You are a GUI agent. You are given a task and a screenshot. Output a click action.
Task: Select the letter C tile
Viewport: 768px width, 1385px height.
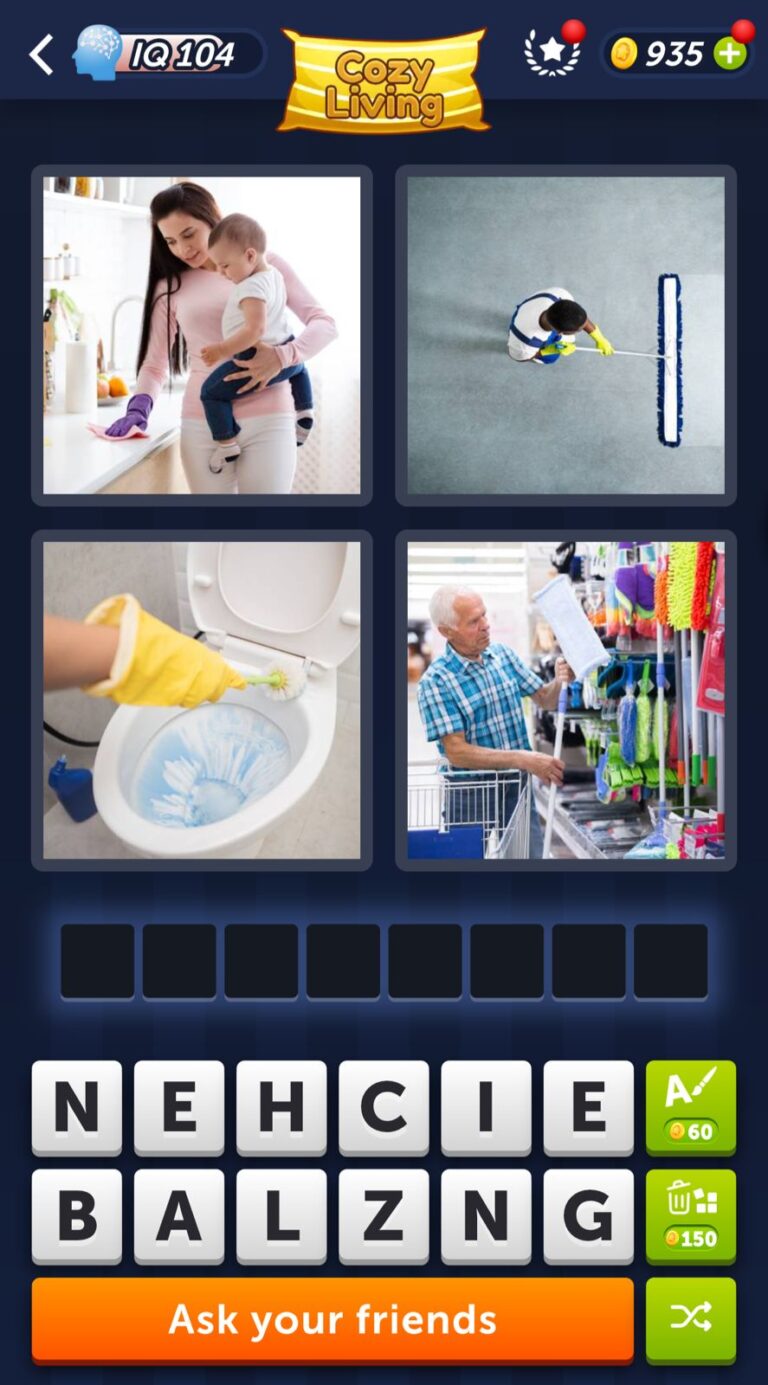(384, 1107)
